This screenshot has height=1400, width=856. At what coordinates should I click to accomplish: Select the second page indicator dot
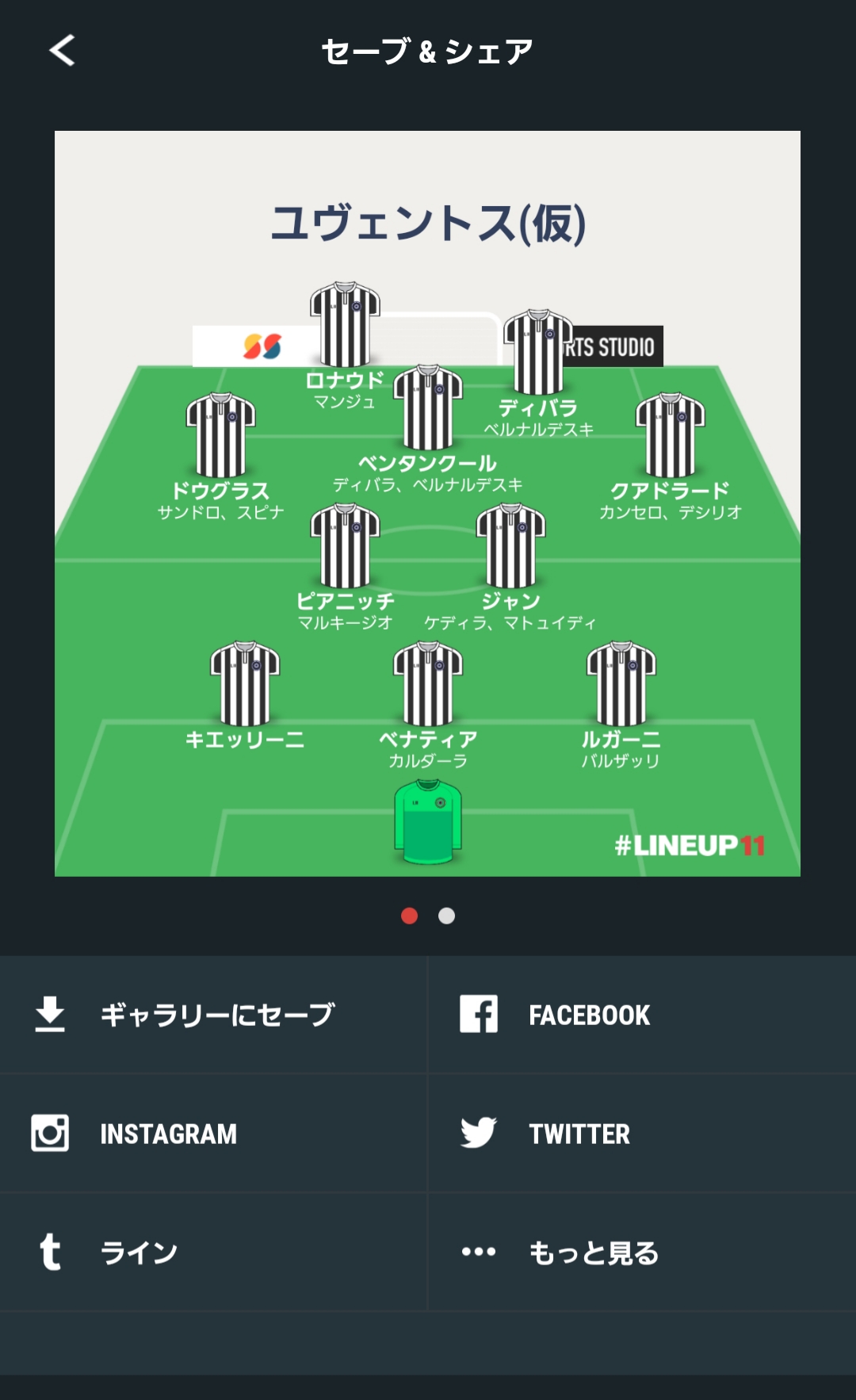click(x=447, y=916)
